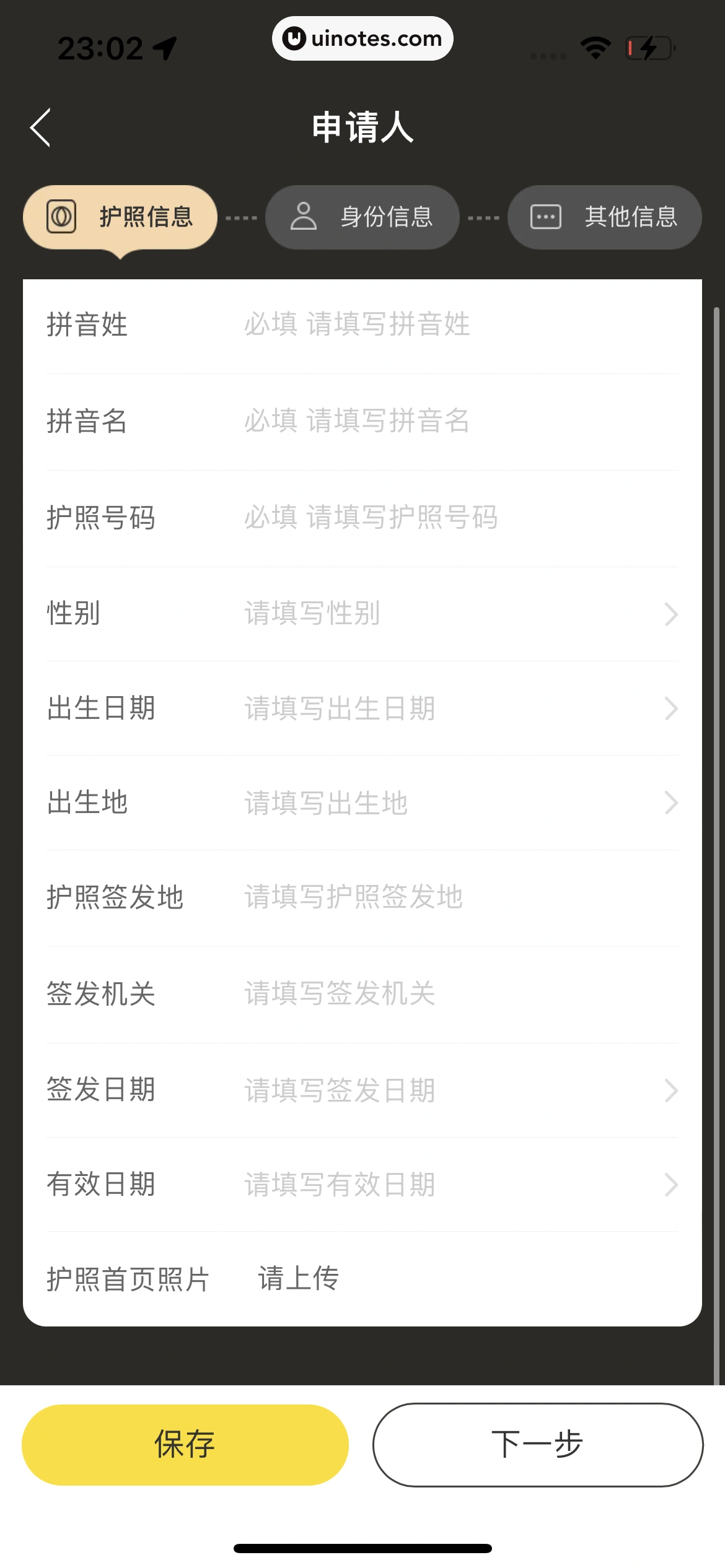Screen dimensions: 725x1568
Task: Open the 有效日期 date picker
Action: 459,1185
